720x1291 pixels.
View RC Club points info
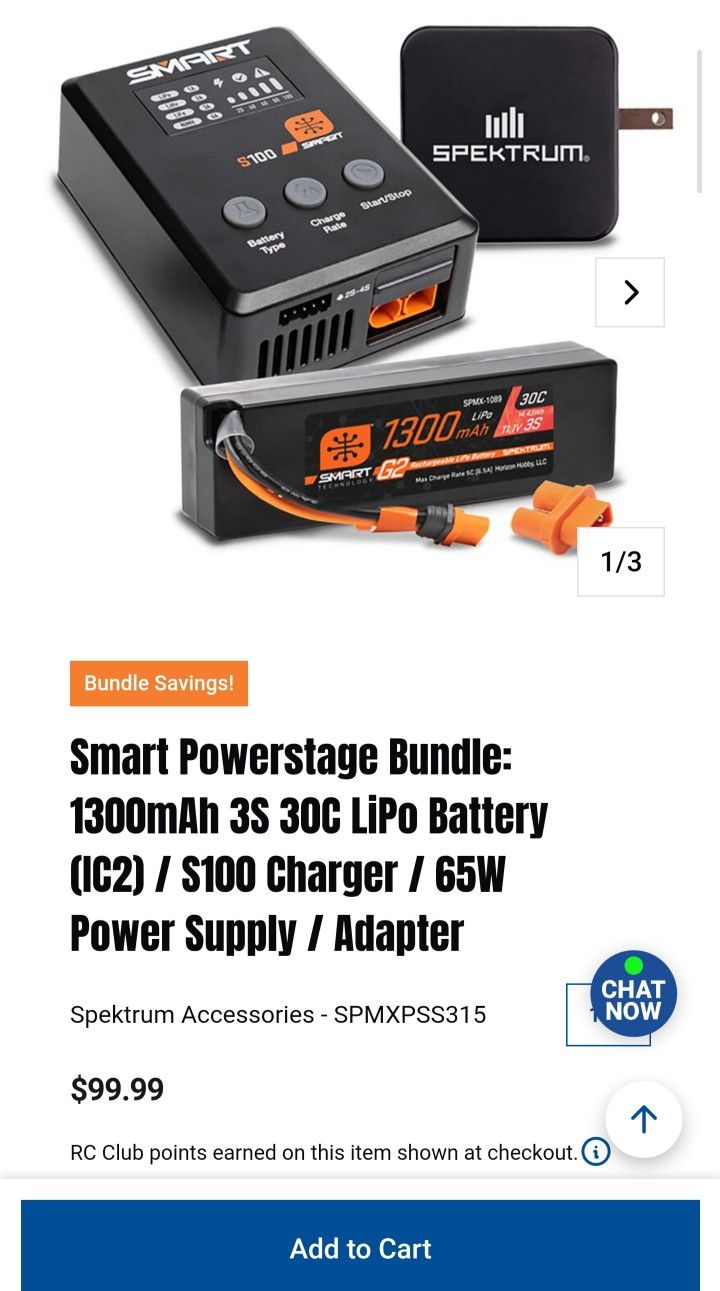(596, 1152)
